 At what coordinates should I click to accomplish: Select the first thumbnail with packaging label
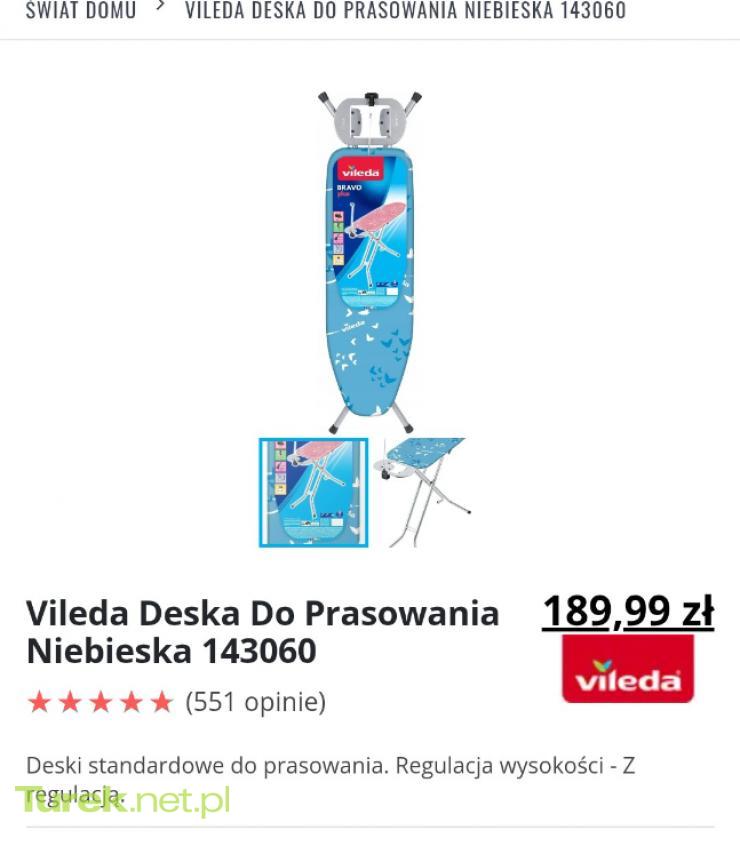pos(314,492)
